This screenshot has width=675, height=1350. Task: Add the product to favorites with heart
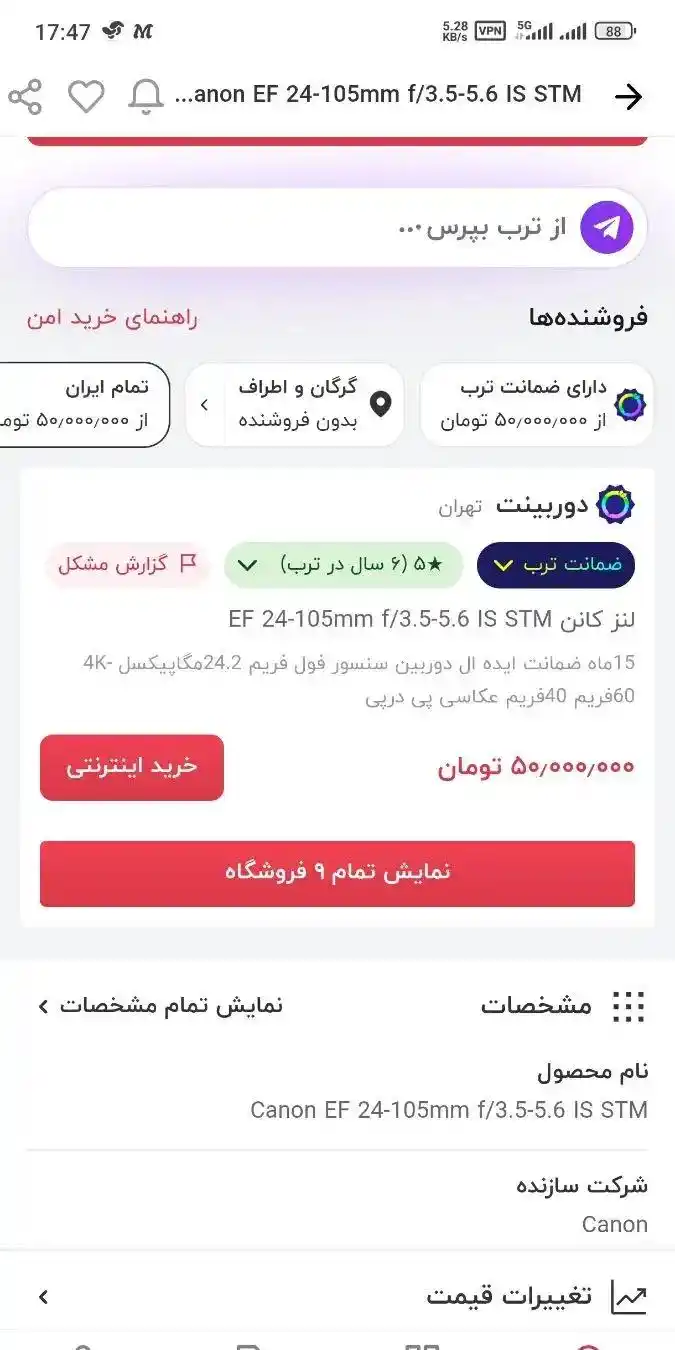86,97
